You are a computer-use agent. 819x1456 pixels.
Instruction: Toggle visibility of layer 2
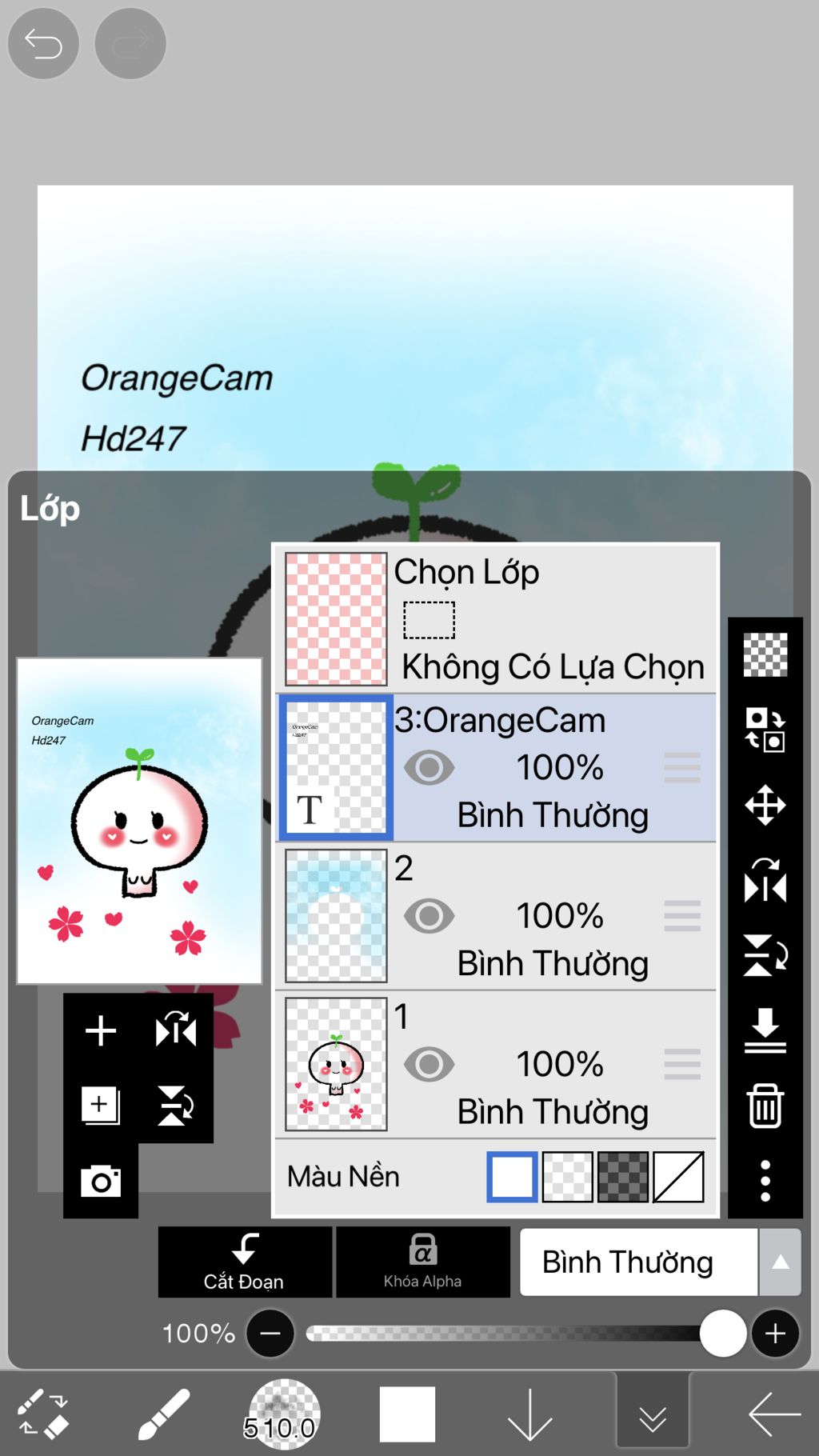[429, 915]
